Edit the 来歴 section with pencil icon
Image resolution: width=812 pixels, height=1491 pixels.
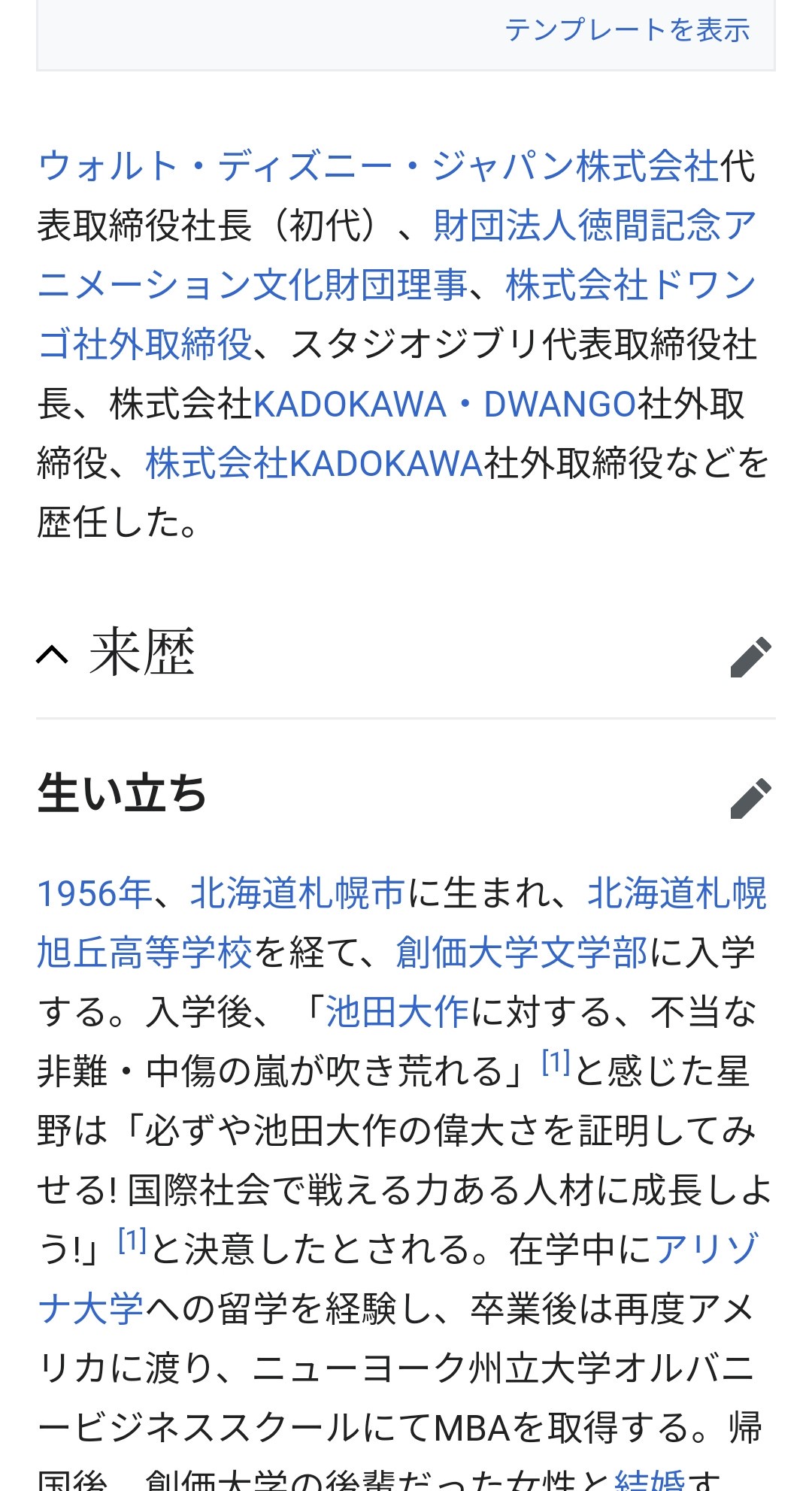750,657
